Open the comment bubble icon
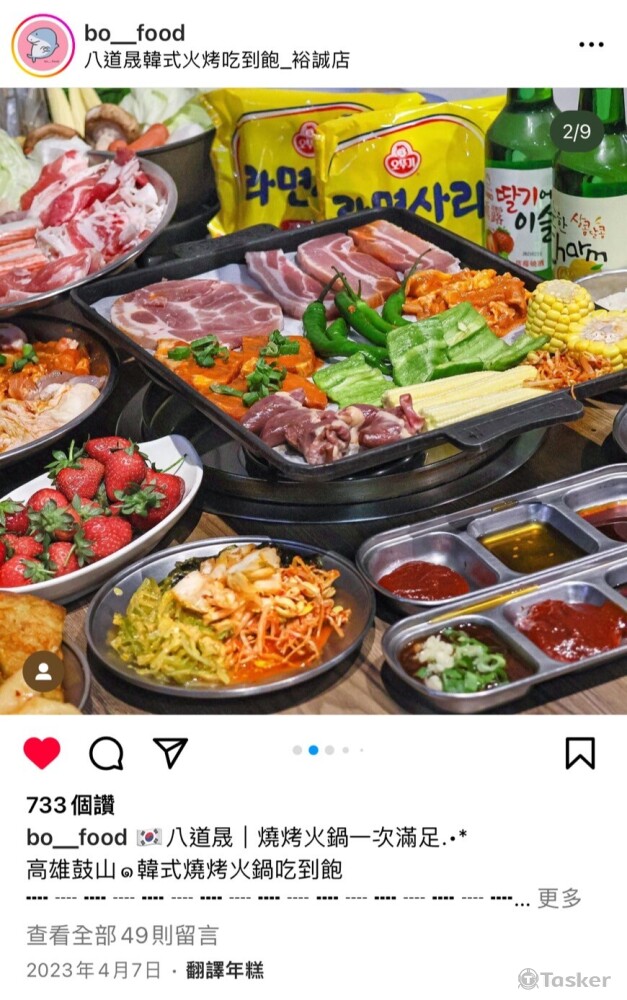Viewport: 627px width, 1000px height. (106, 752)
